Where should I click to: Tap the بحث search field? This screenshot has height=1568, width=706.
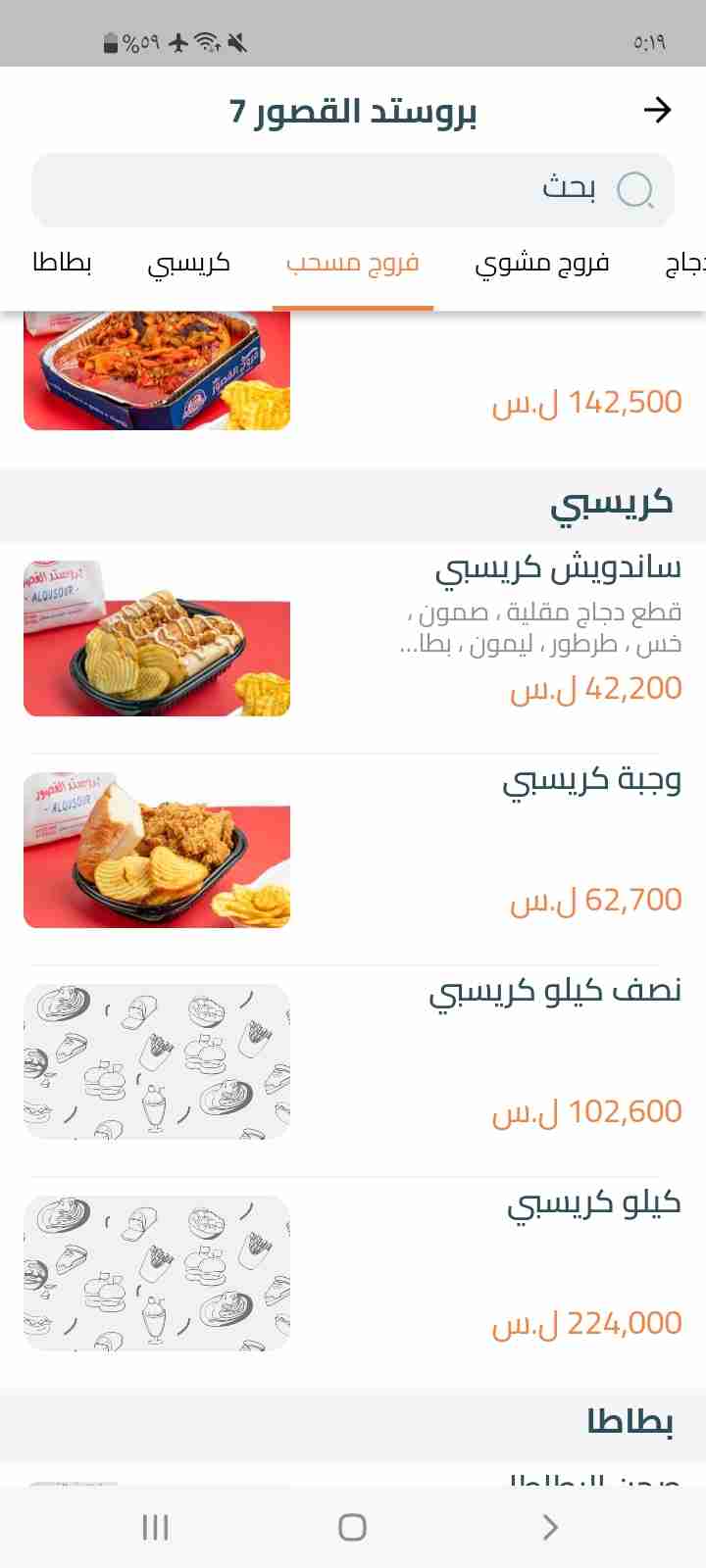point(353,189)
